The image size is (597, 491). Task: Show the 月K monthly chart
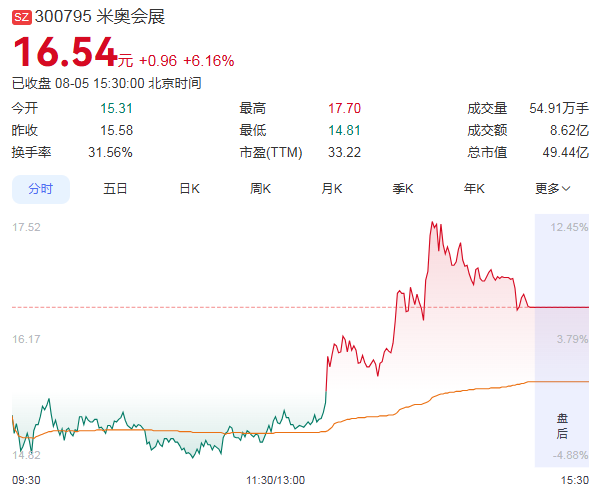[x=332, y=189]
